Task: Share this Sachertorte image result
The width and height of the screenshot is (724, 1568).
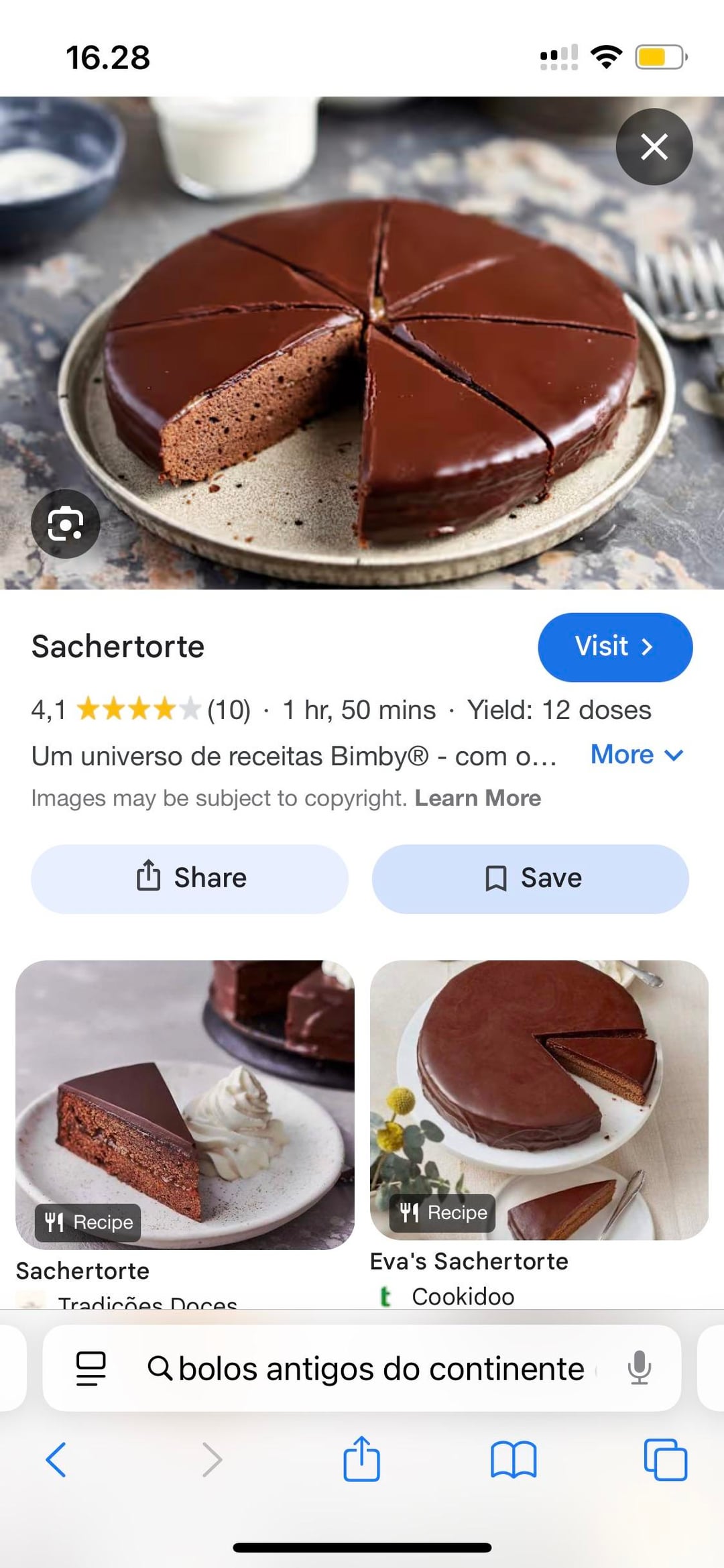Action: coord(190,879)
